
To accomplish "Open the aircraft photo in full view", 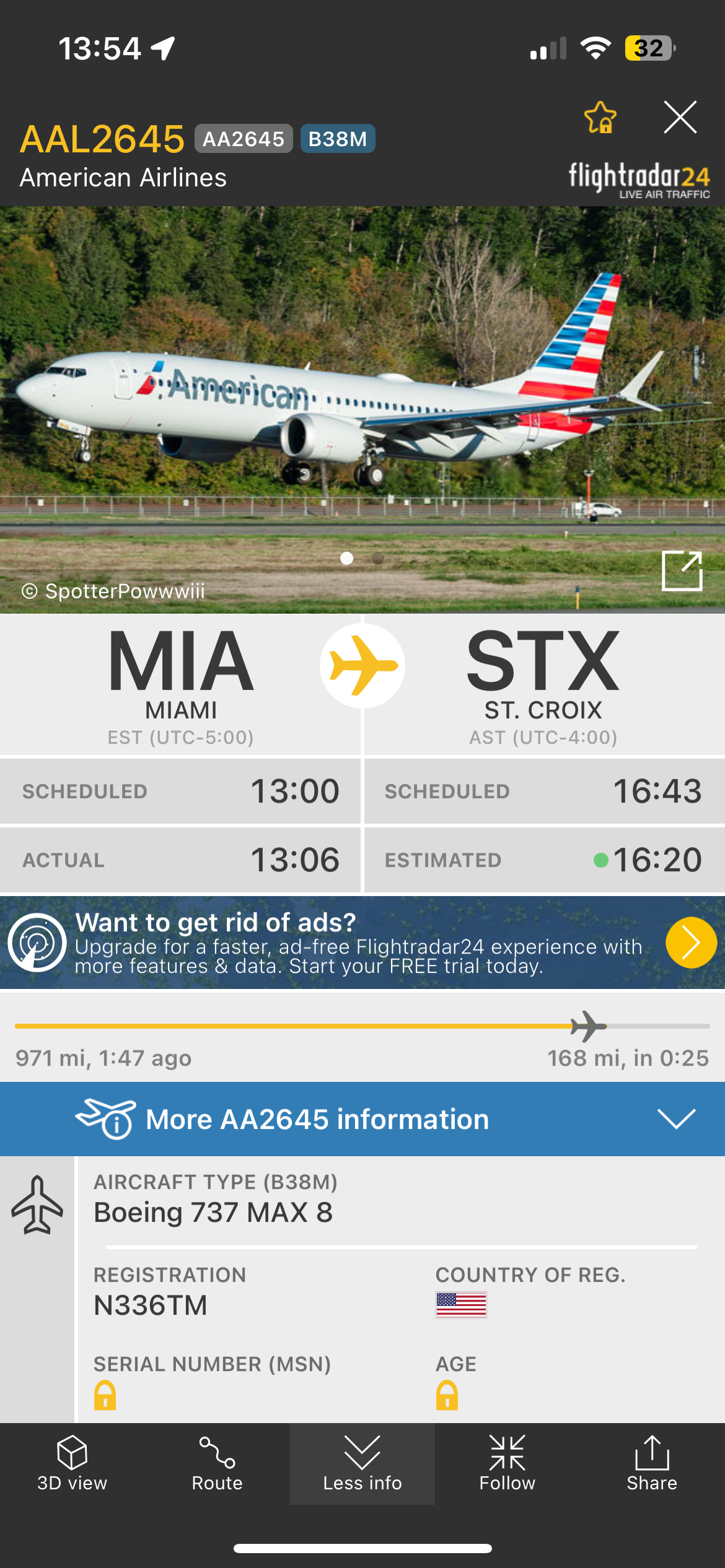I will (x=682, y=570).
